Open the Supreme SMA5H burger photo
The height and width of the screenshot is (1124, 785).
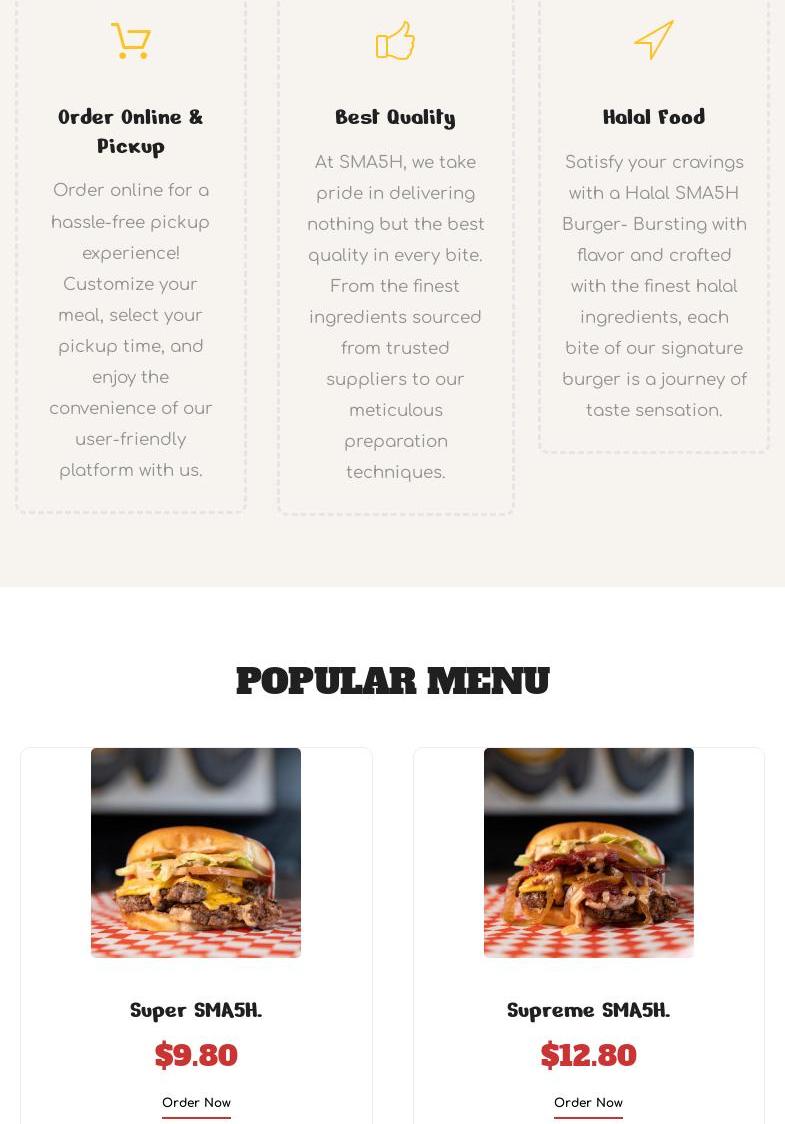[x=588, y=853]
